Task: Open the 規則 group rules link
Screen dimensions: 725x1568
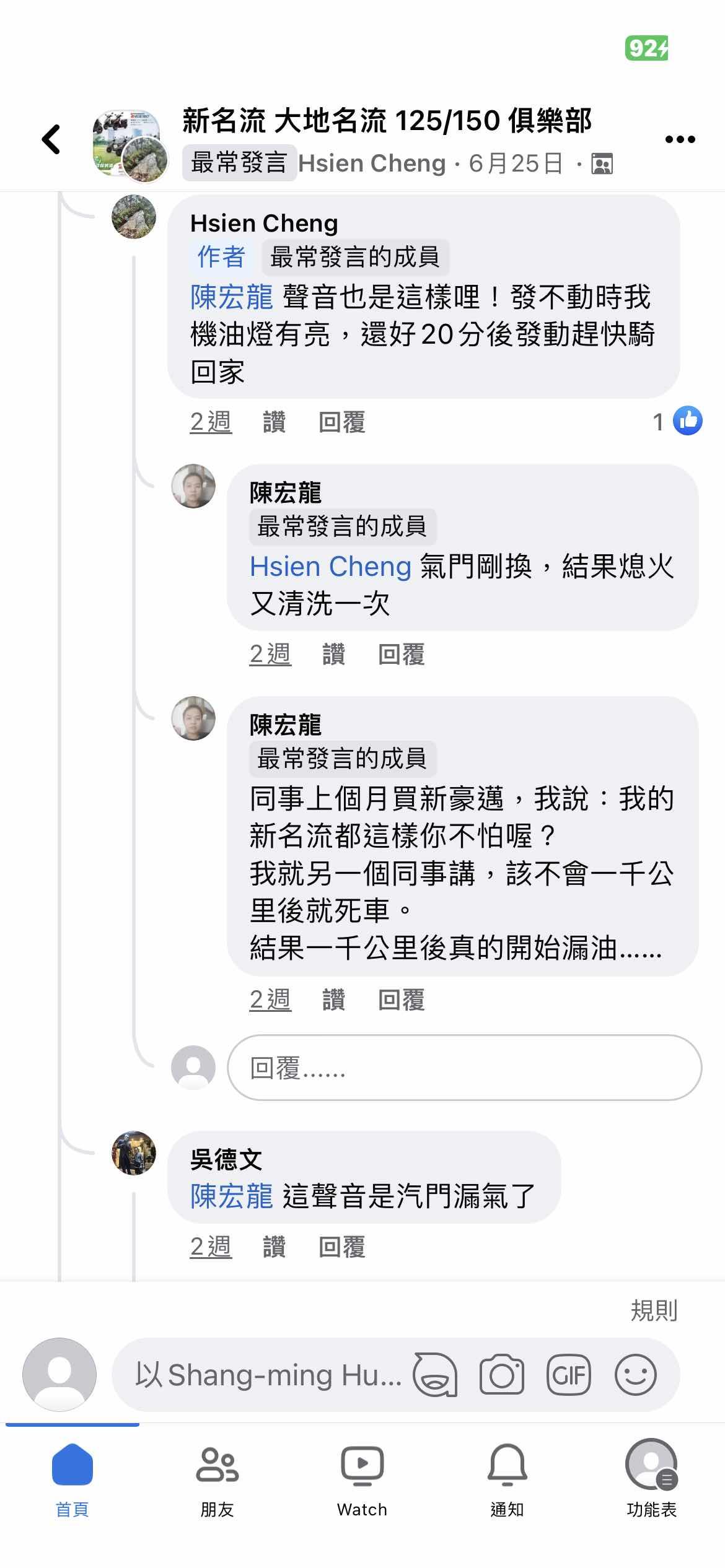Action: tap(654, 1311)
